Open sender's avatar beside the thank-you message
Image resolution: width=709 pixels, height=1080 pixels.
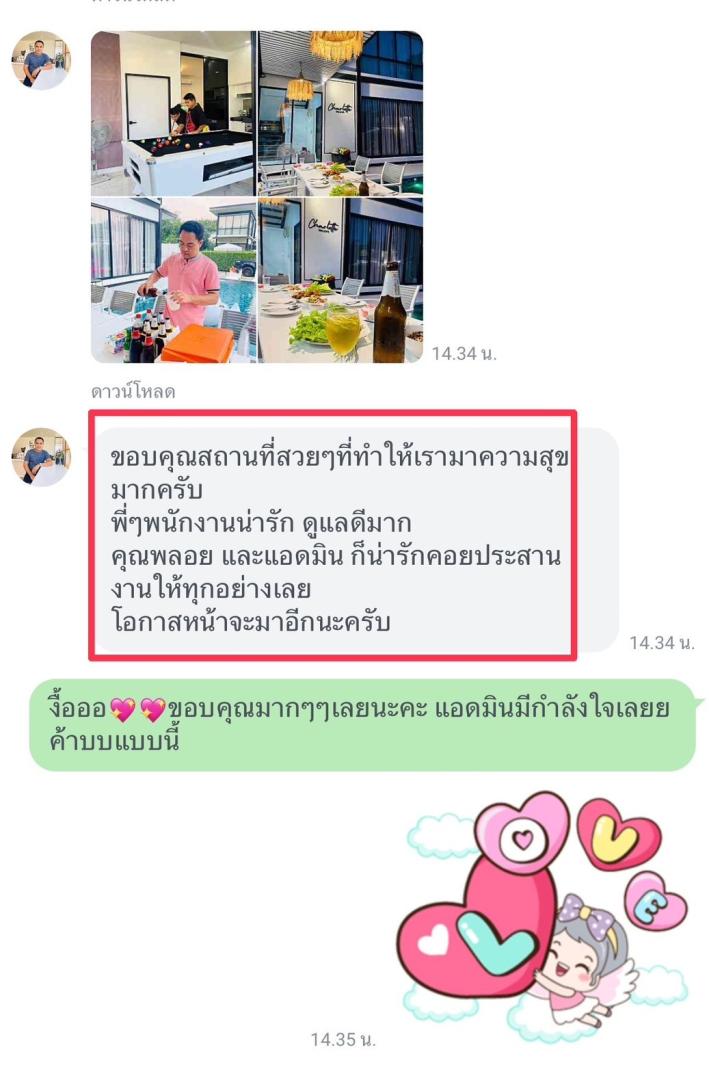pyautogui.click(x=41, y=457)
